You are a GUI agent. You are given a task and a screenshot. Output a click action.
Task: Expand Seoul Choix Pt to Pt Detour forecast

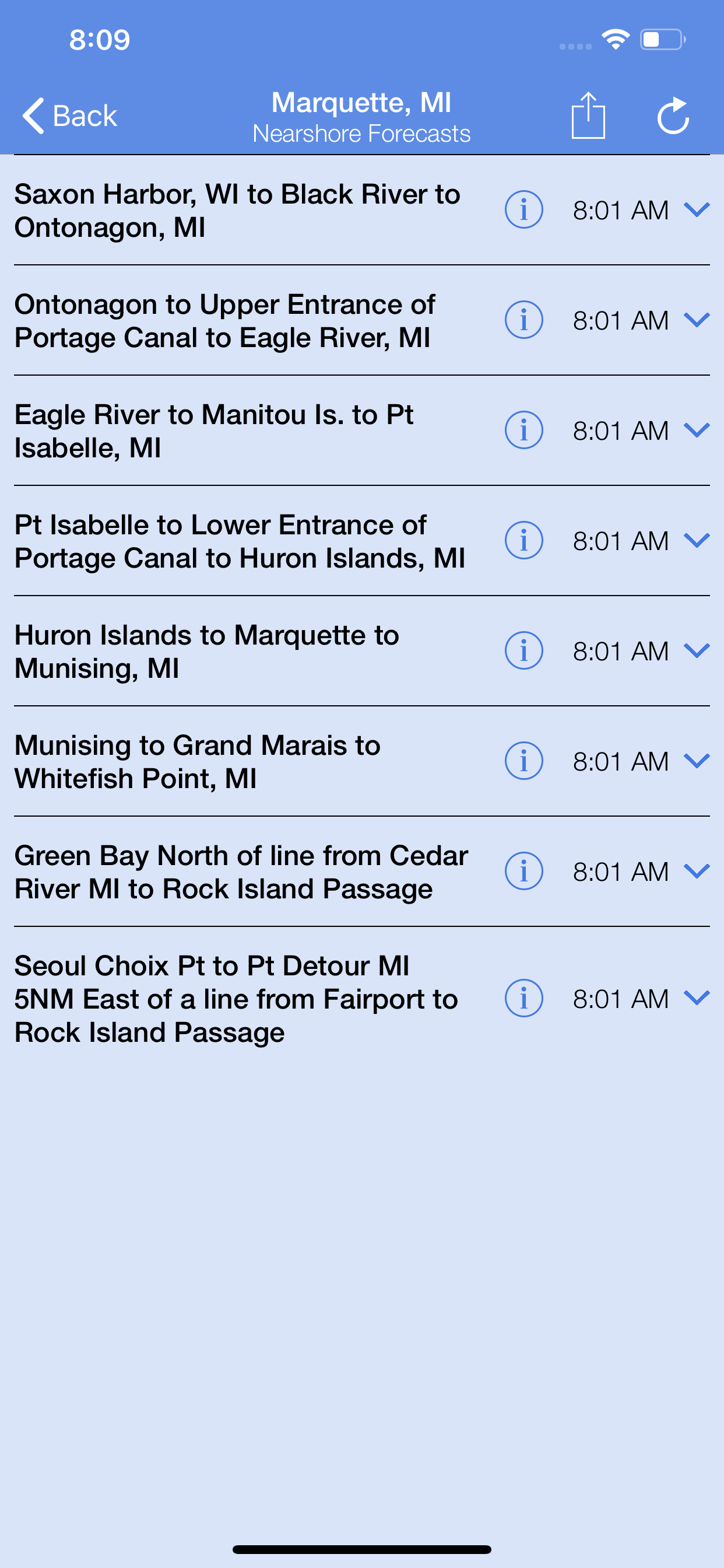tap(697, 998)
